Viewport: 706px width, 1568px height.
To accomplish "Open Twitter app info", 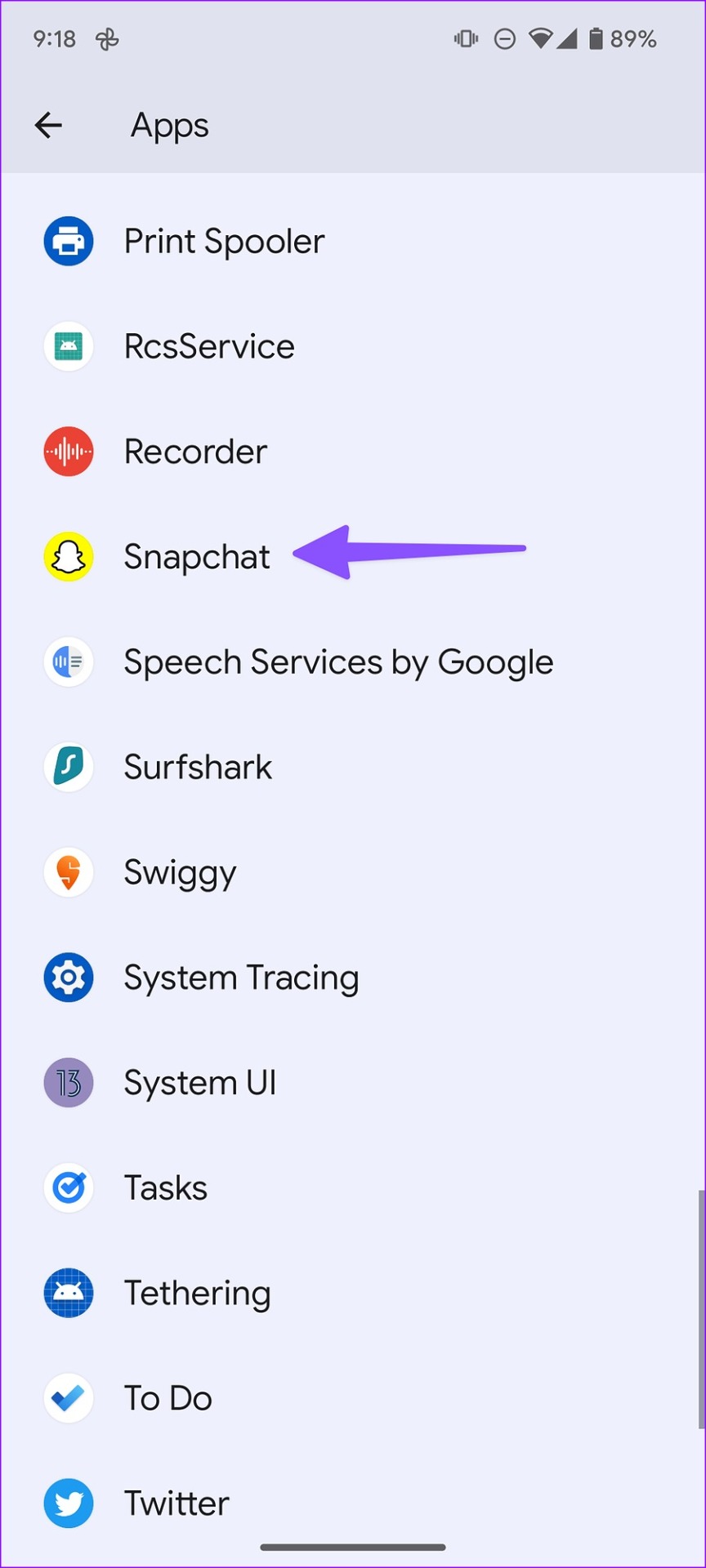I will (176, 1503).
